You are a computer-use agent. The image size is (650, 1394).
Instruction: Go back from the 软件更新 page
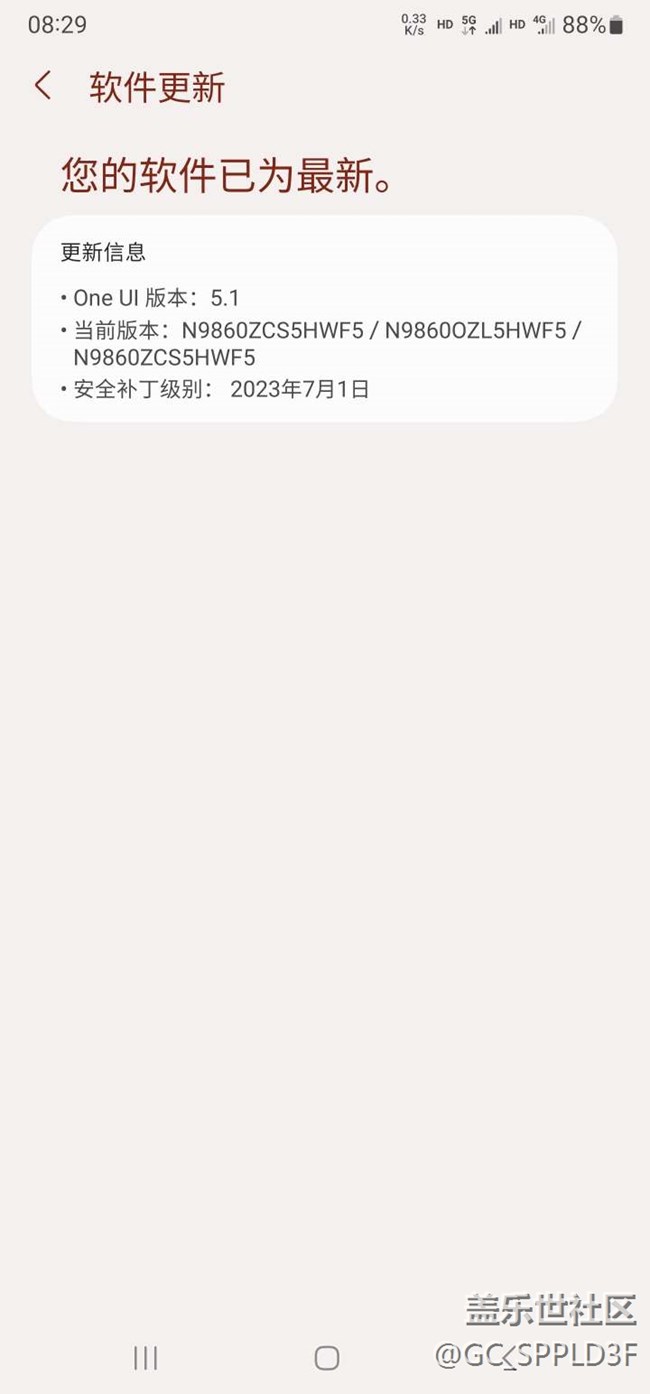point(43,87)
